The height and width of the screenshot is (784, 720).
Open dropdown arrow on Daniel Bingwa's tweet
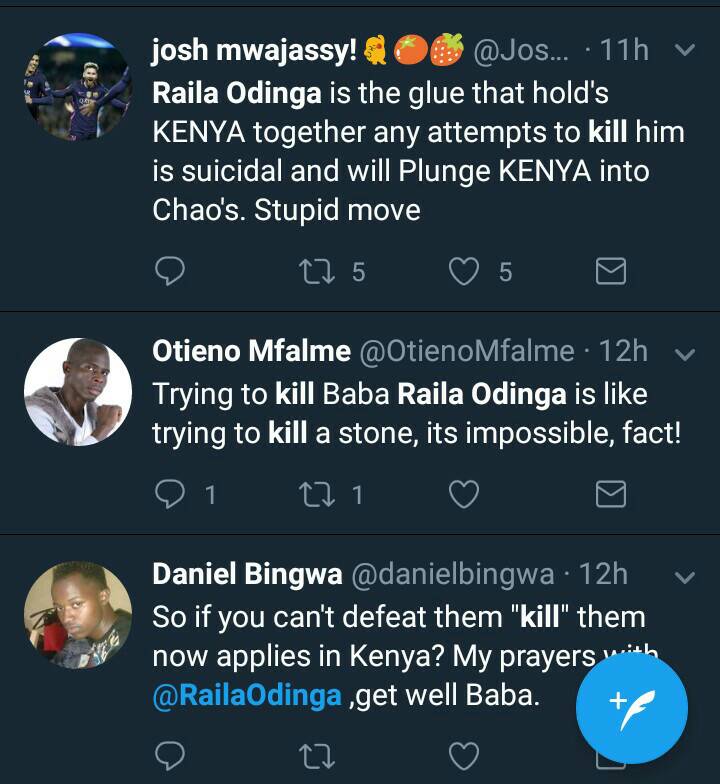[x=685, y=577]
